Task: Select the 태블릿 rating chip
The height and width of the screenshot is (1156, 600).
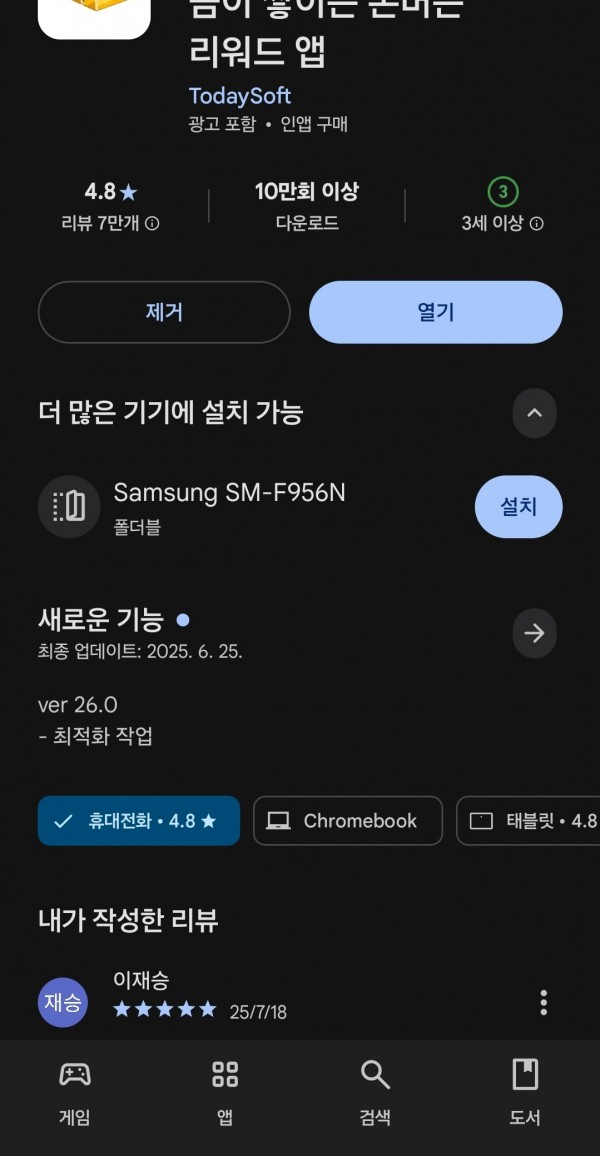Action: [x=529, y=821]
